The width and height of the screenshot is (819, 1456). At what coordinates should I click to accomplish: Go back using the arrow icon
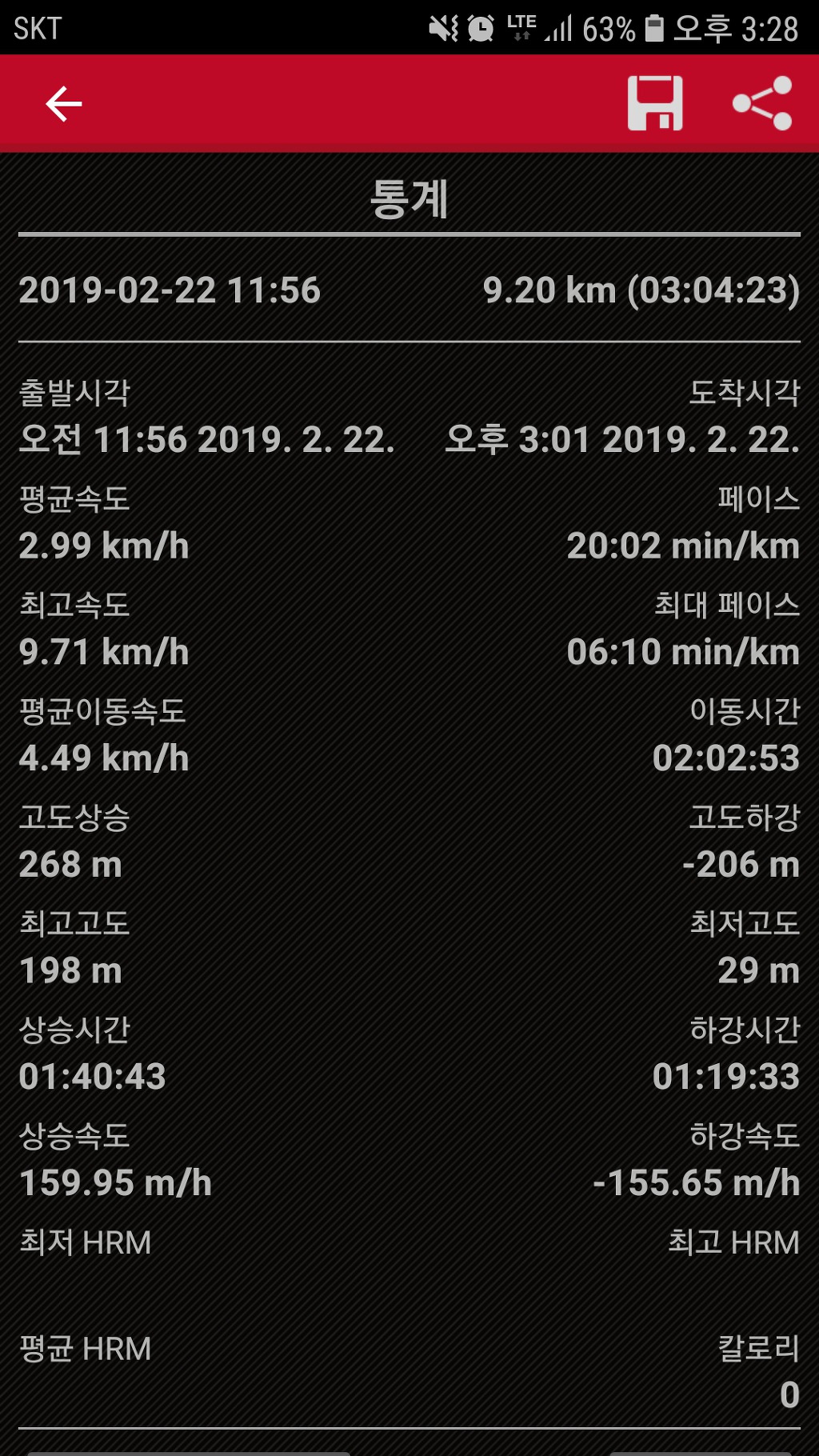click(64, 104)
